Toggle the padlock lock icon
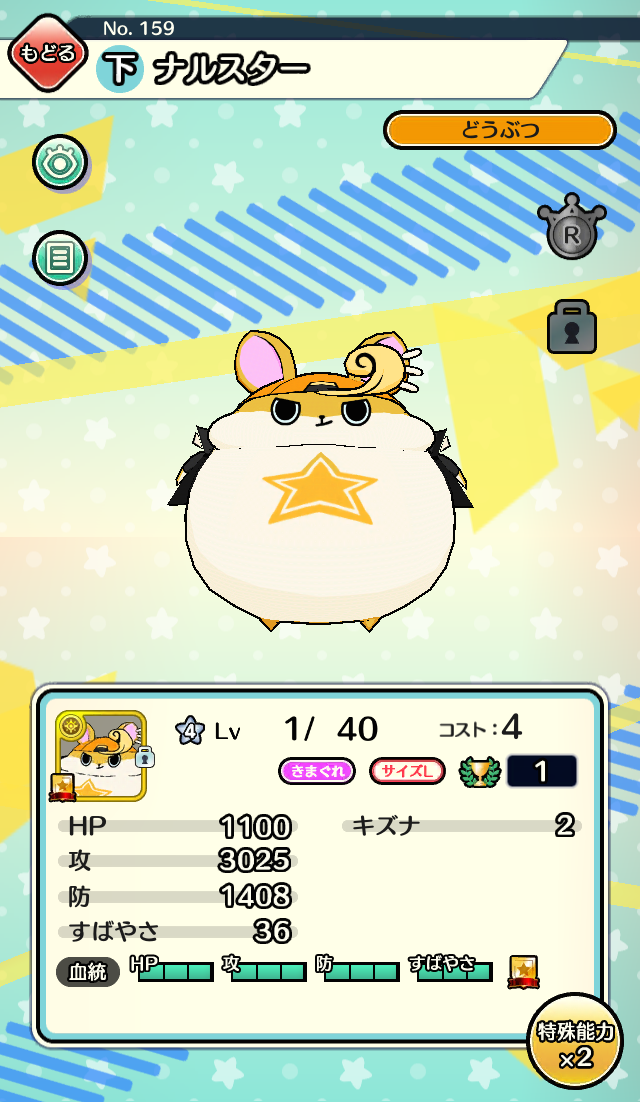640x1102 pixels. click(571, 324)
